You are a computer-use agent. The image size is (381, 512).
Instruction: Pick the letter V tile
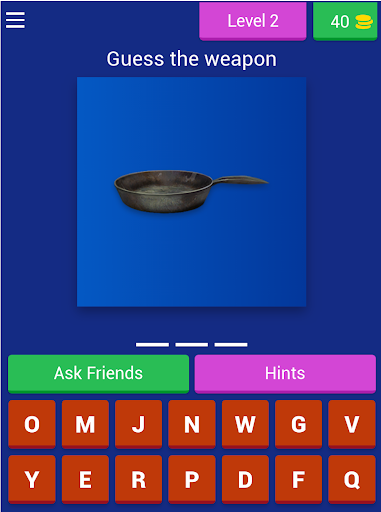pyautogui.click(x=352, y=424)
